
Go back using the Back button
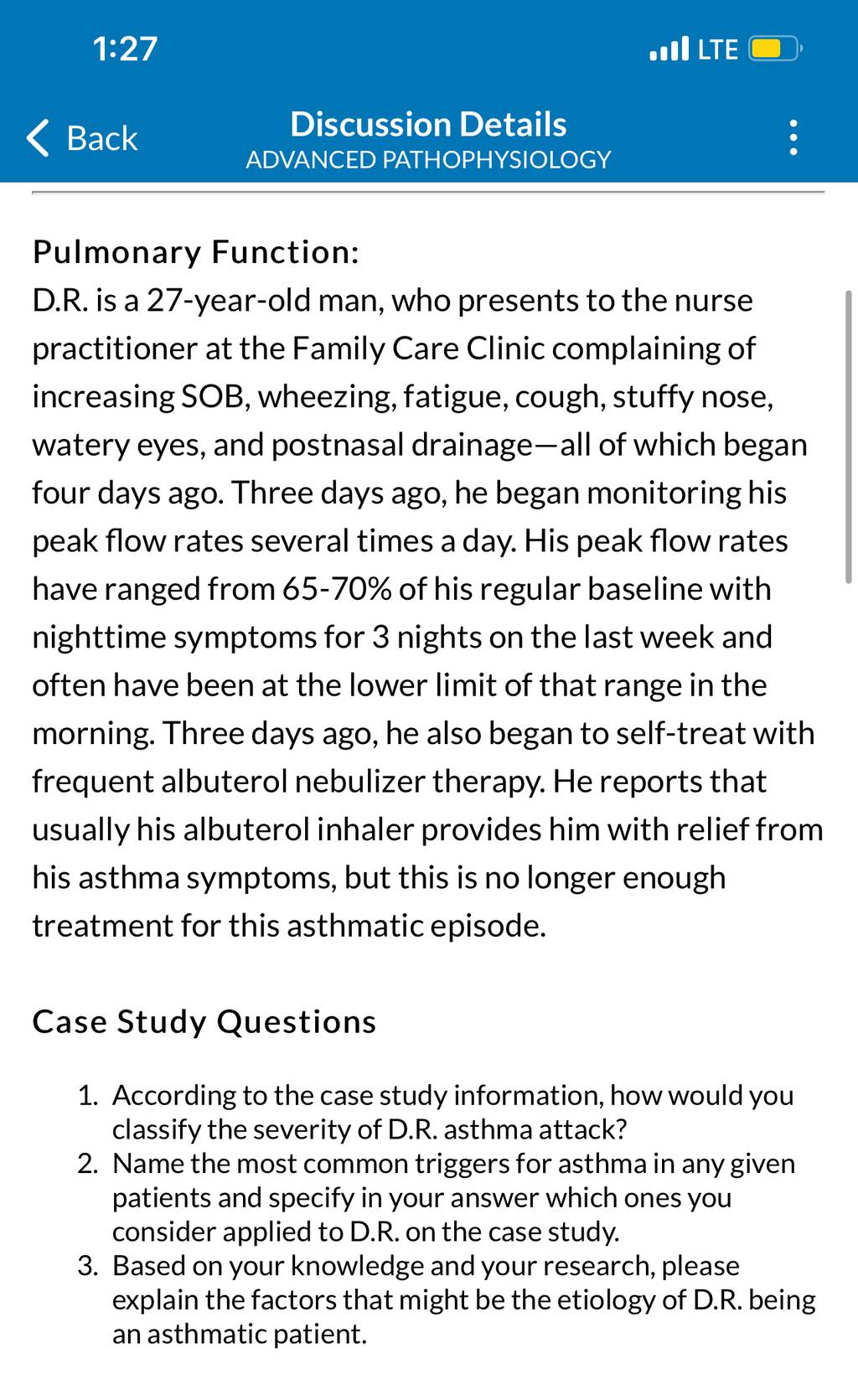click(x=82, y=138)
